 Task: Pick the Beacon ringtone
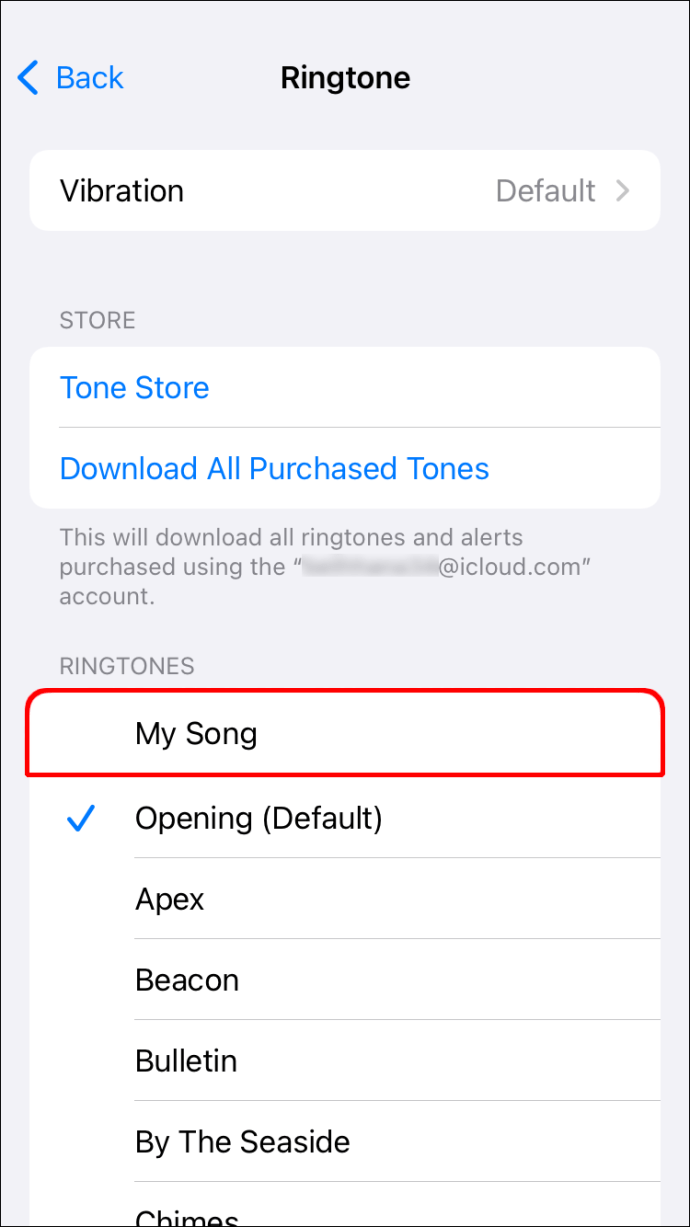(345, 980)
